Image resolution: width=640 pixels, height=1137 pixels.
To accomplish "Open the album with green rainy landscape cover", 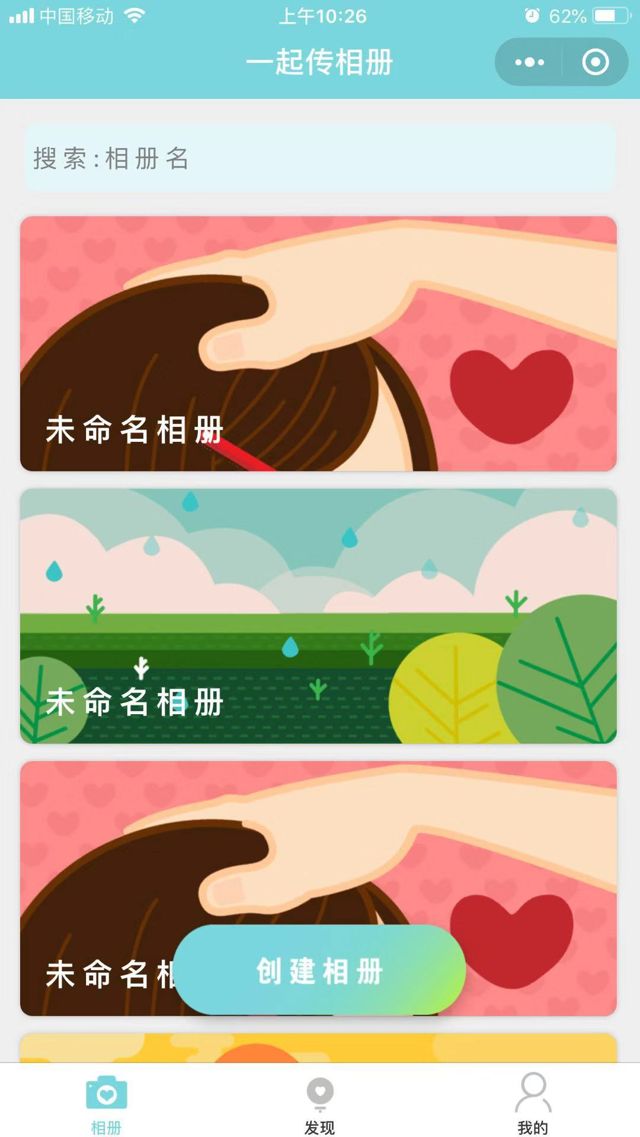I will click(x=318, y=615).
